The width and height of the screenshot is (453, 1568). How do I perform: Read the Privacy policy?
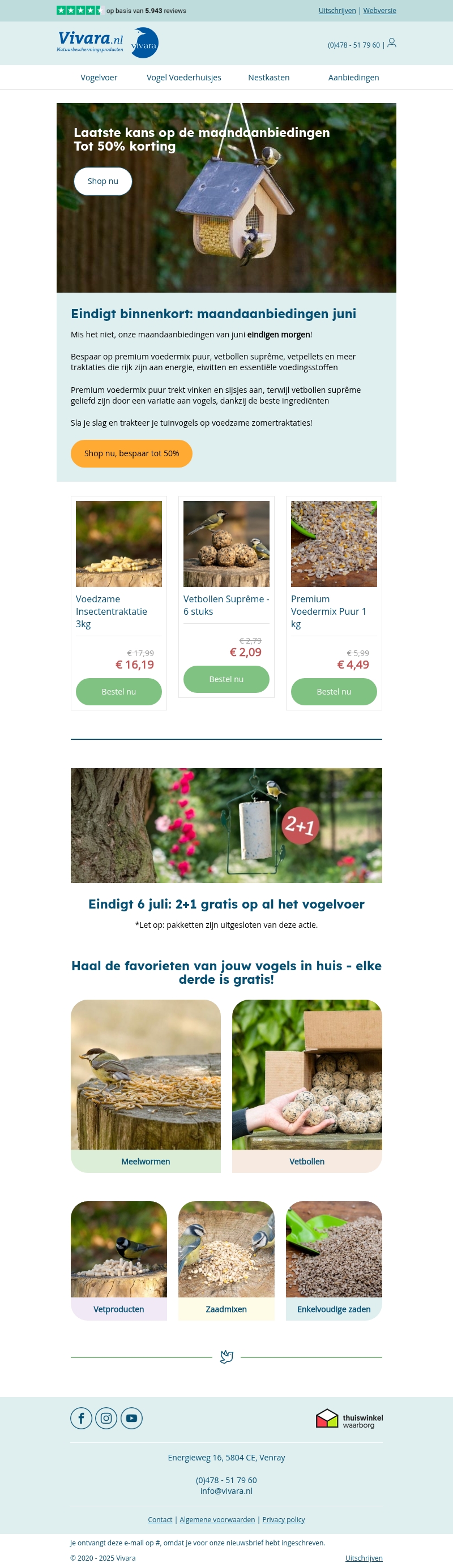coord(283,1519)
